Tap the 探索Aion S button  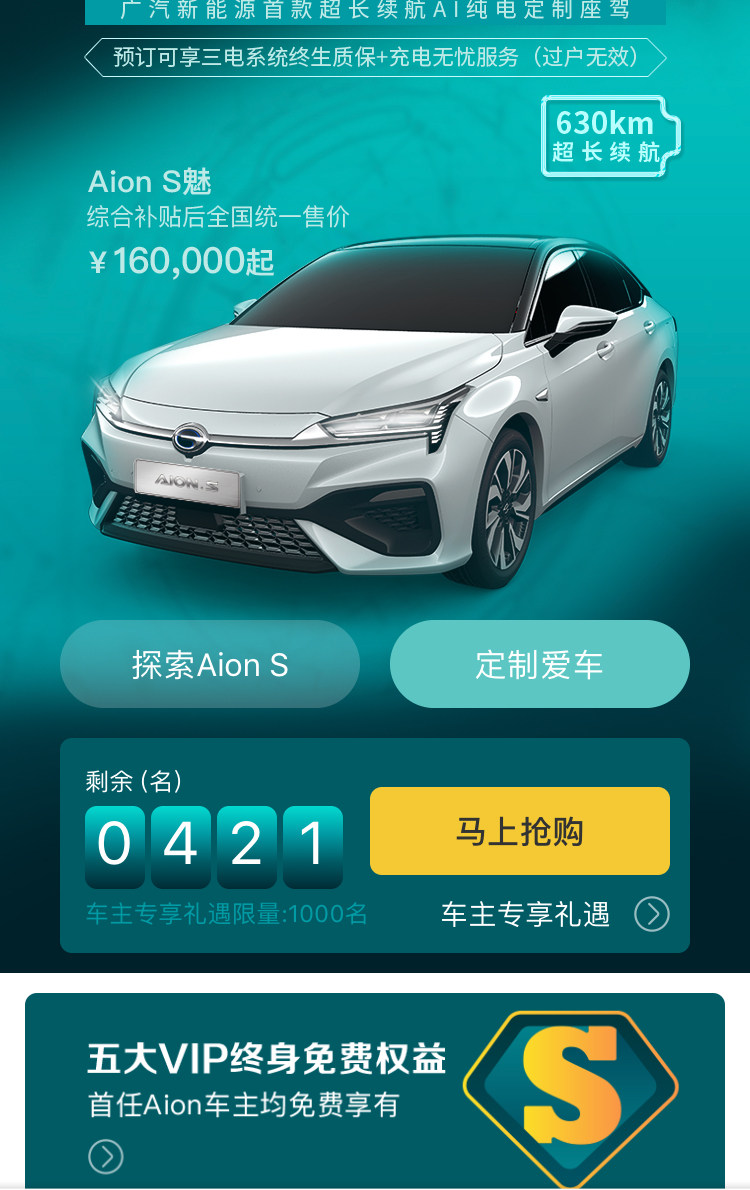[210, 665]
